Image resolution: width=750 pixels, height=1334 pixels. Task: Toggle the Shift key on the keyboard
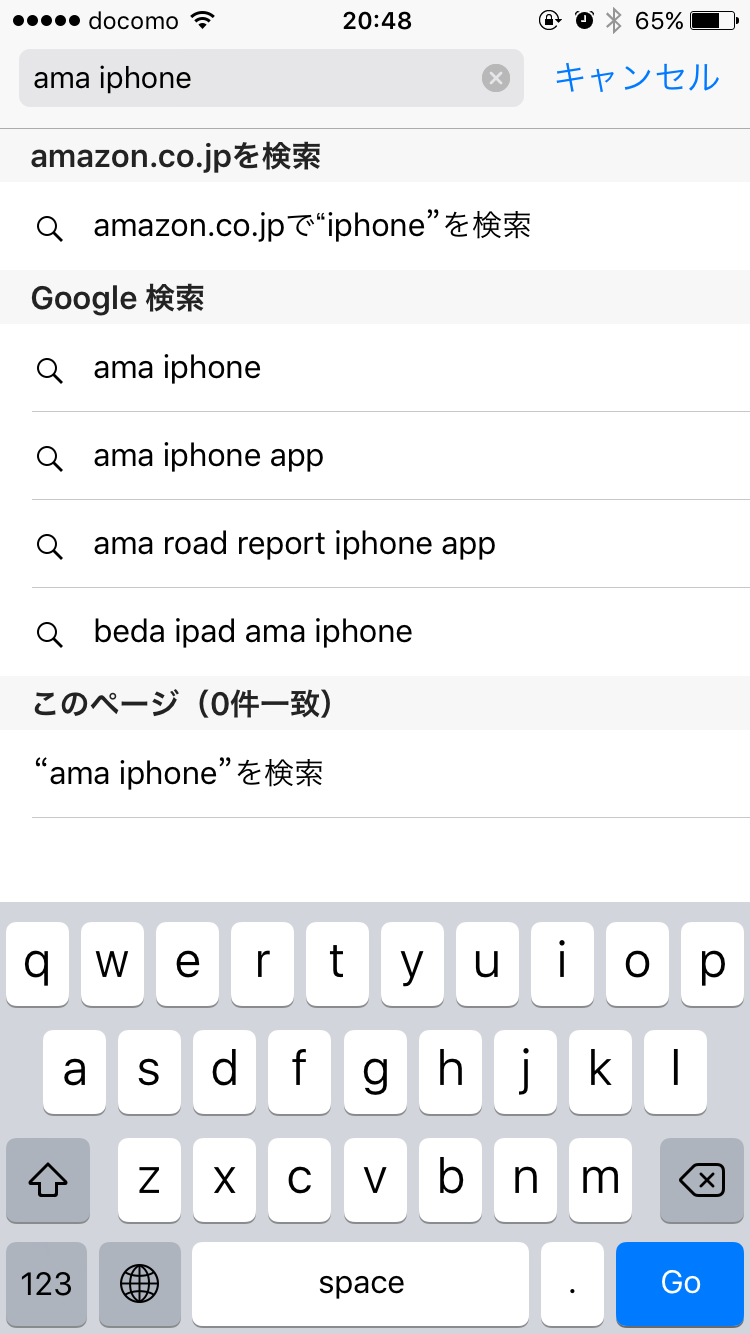[x=47, y=1180]
